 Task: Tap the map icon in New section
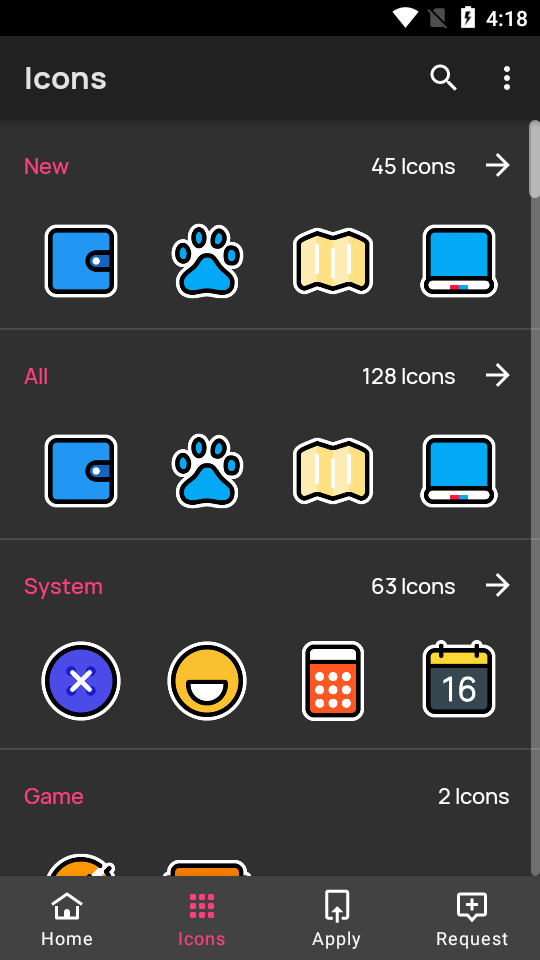333,261
